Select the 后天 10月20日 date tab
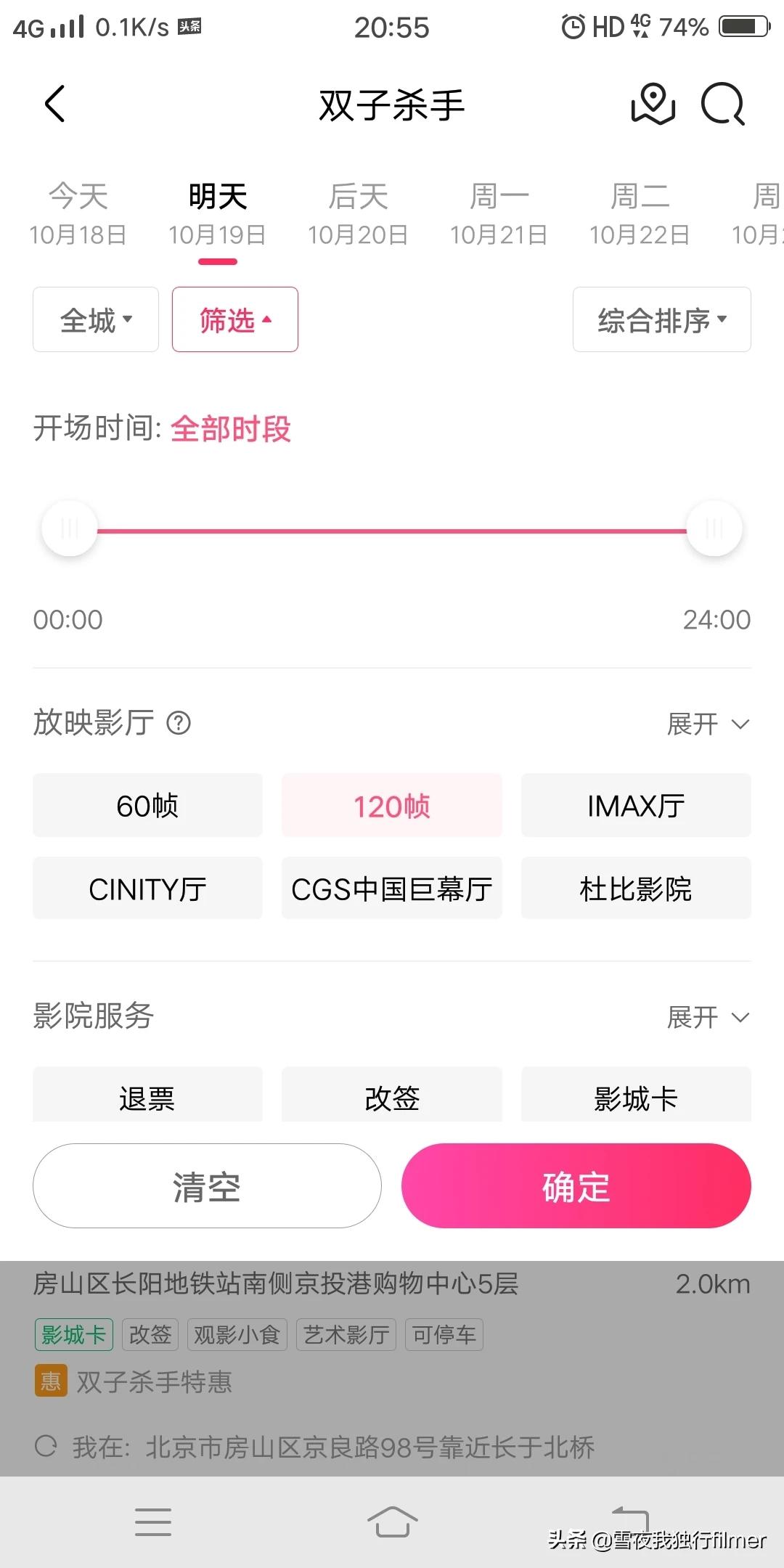 tap(358, 214)
